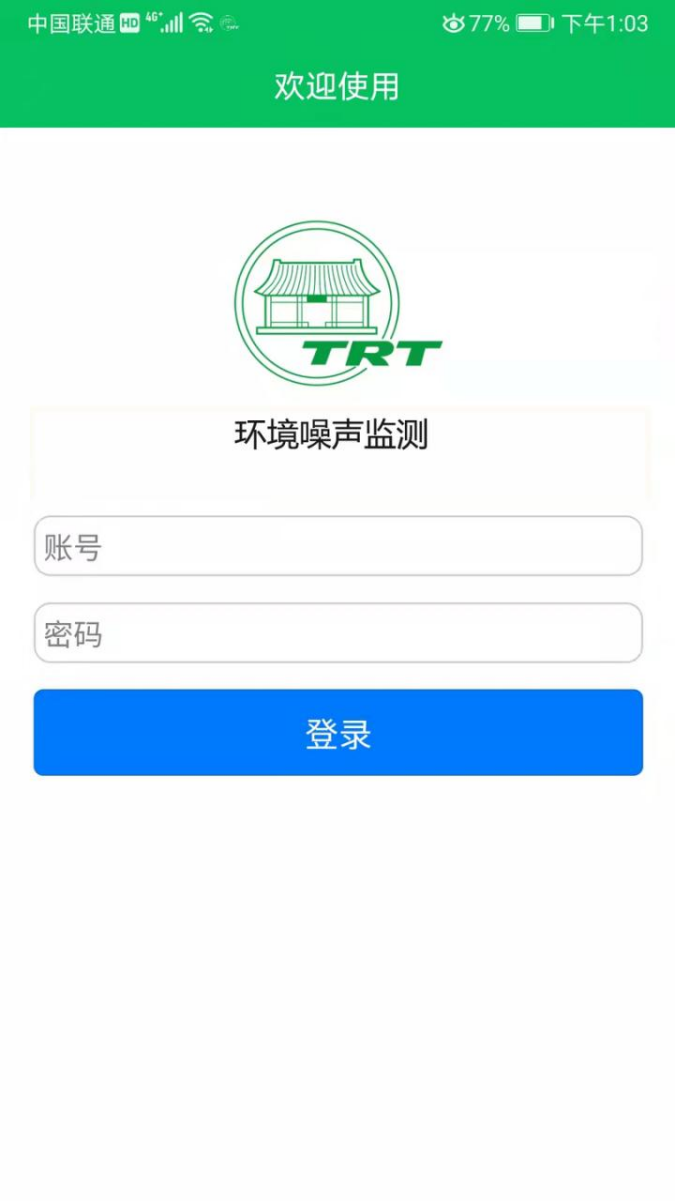Focus the 密码 password field

pyautogui.click(x=338, y=633)
